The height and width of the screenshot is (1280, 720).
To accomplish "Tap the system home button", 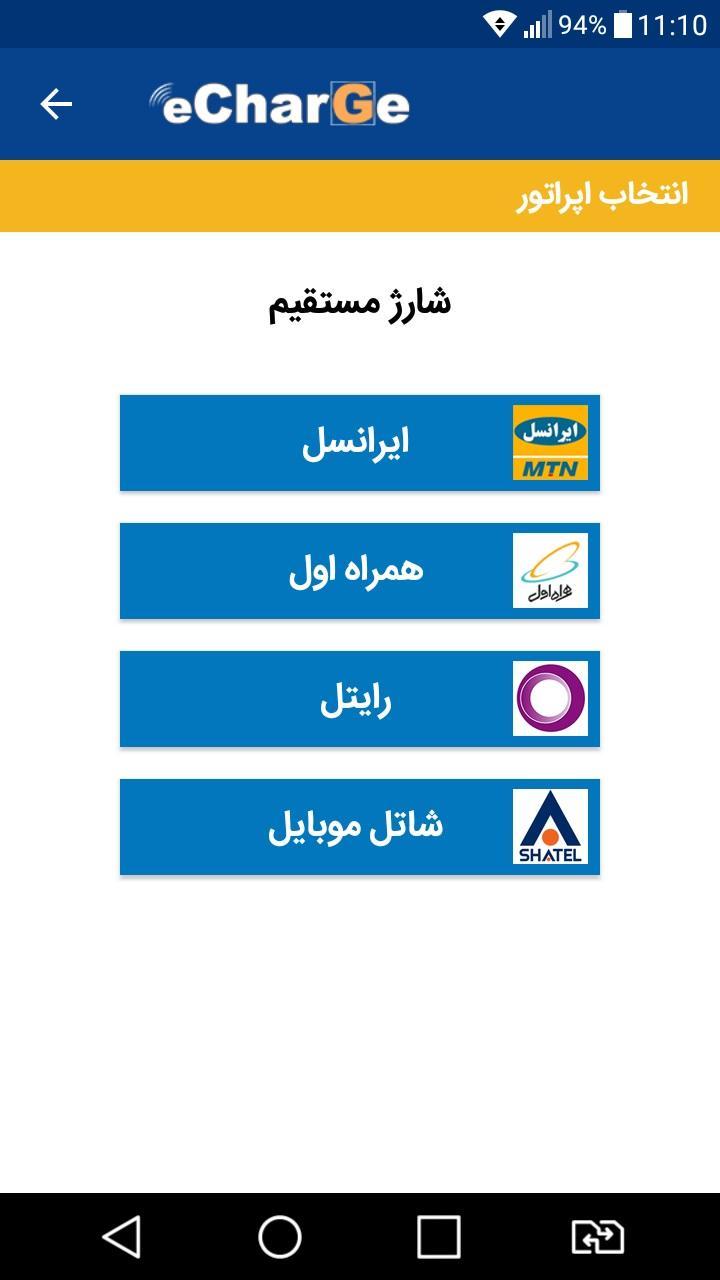I will pyautogui.click(x=280, y=1237).
